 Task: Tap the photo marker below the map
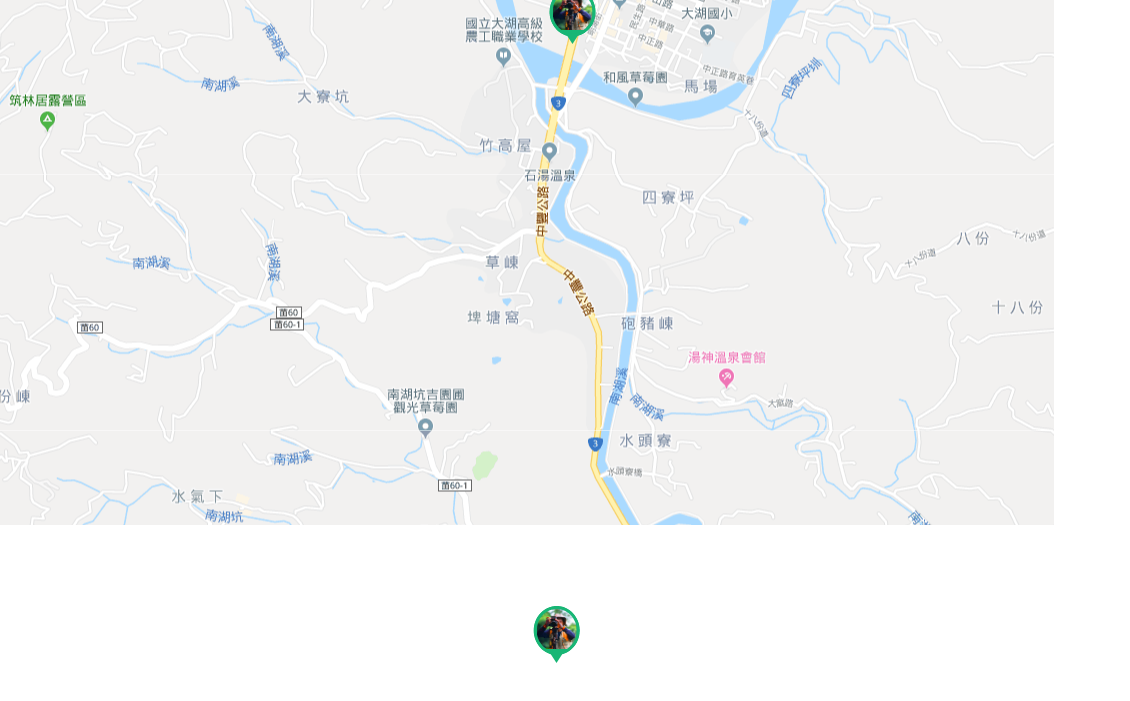click(x=556, y=631)
